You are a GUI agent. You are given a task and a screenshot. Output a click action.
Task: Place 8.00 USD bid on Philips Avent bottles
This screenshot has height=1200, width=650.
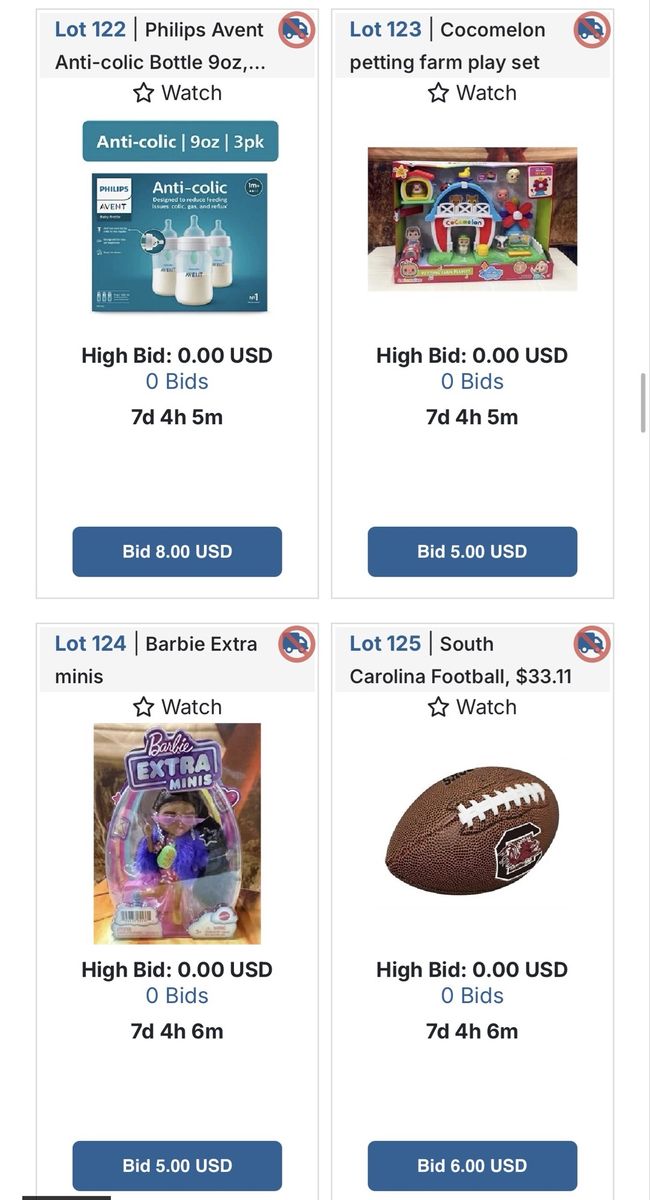click(x=177, y=552)
